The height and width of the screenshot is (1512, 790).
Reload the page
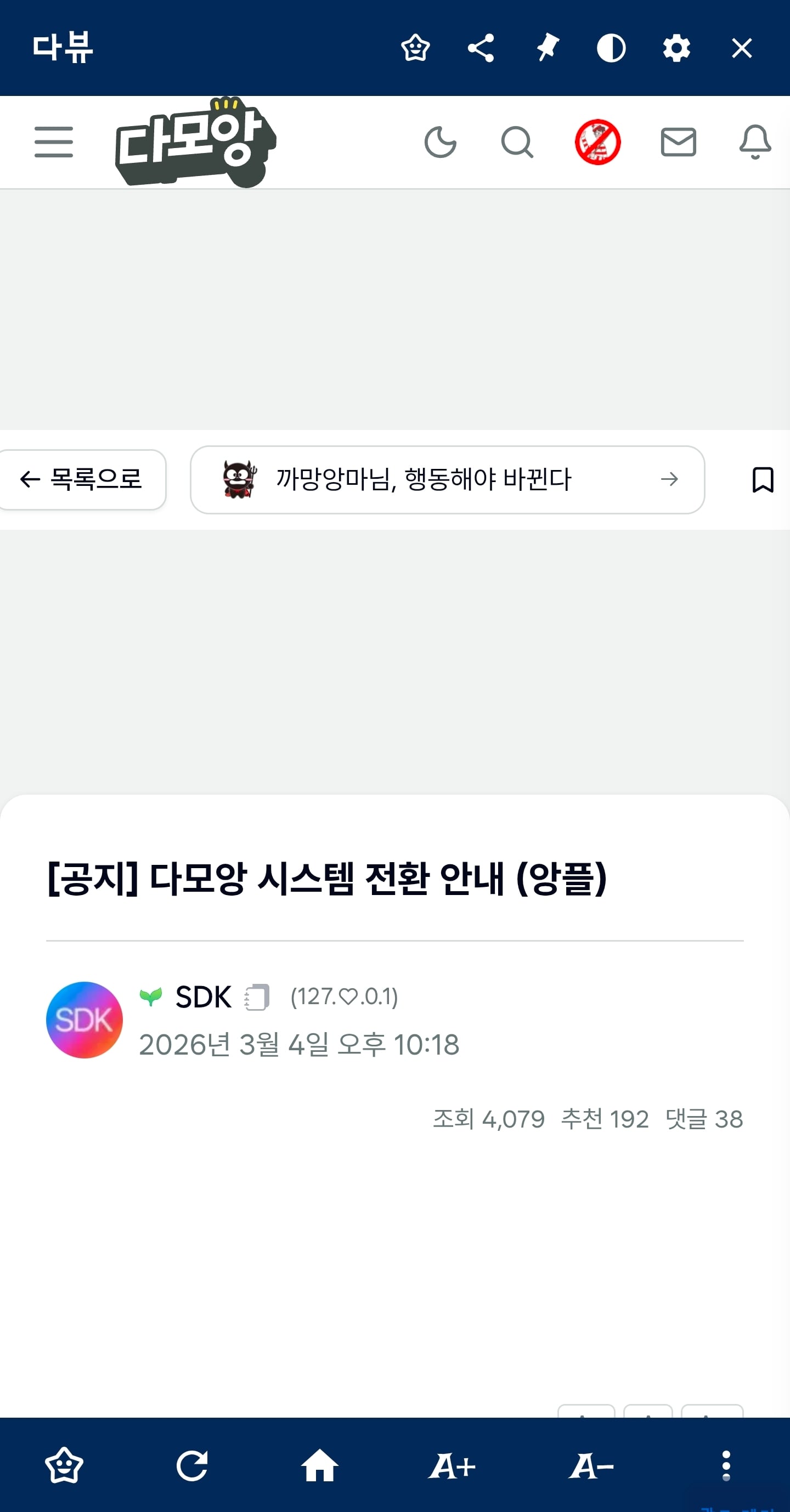(192, 1465)
